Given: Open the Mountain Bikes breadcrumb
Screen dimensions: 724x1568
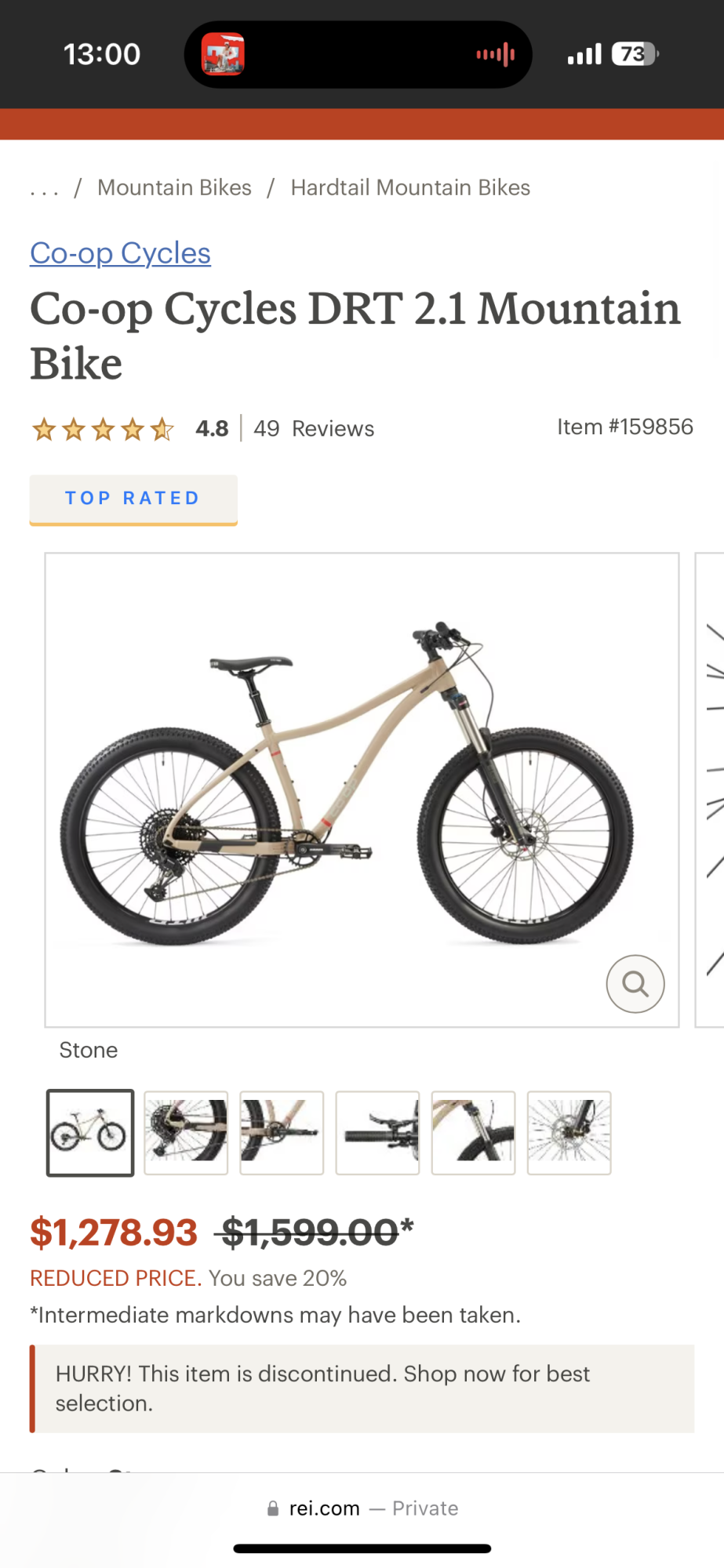Looking at the screenshot, I should point(174,187).
